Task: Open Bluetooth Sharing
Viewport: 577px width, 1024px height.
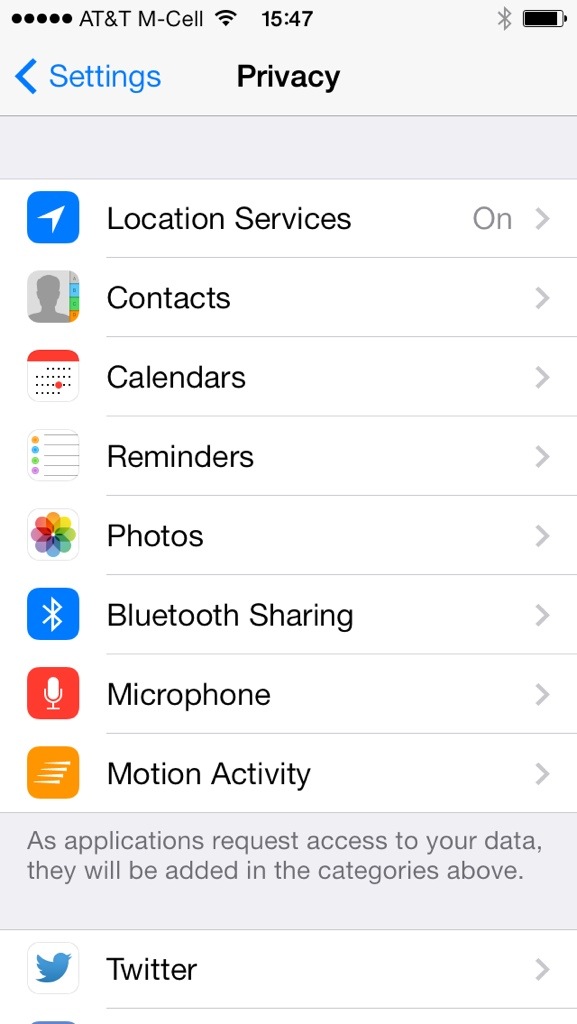Action: (x=288, y=615)
